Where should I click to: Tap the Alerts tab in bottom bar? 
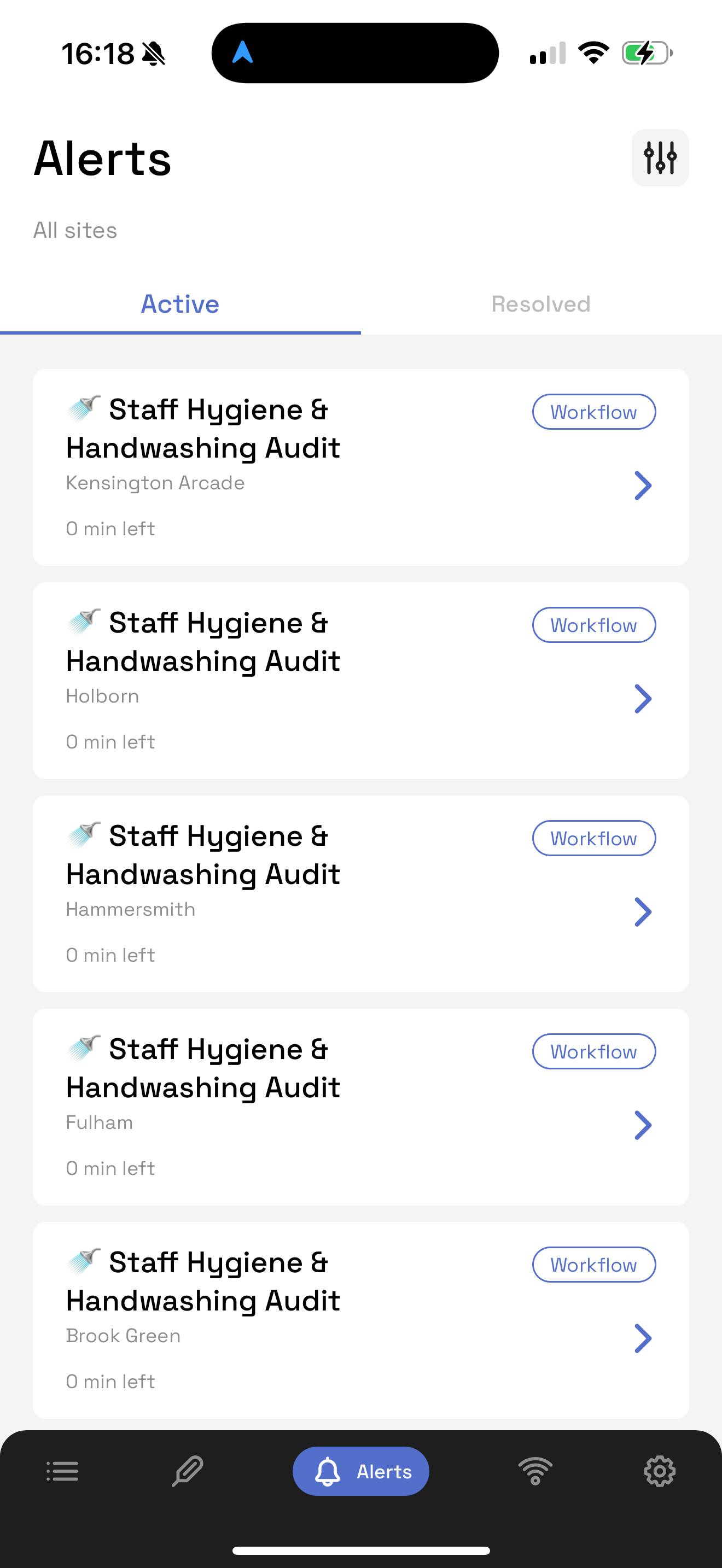[x=361, y=1471]
